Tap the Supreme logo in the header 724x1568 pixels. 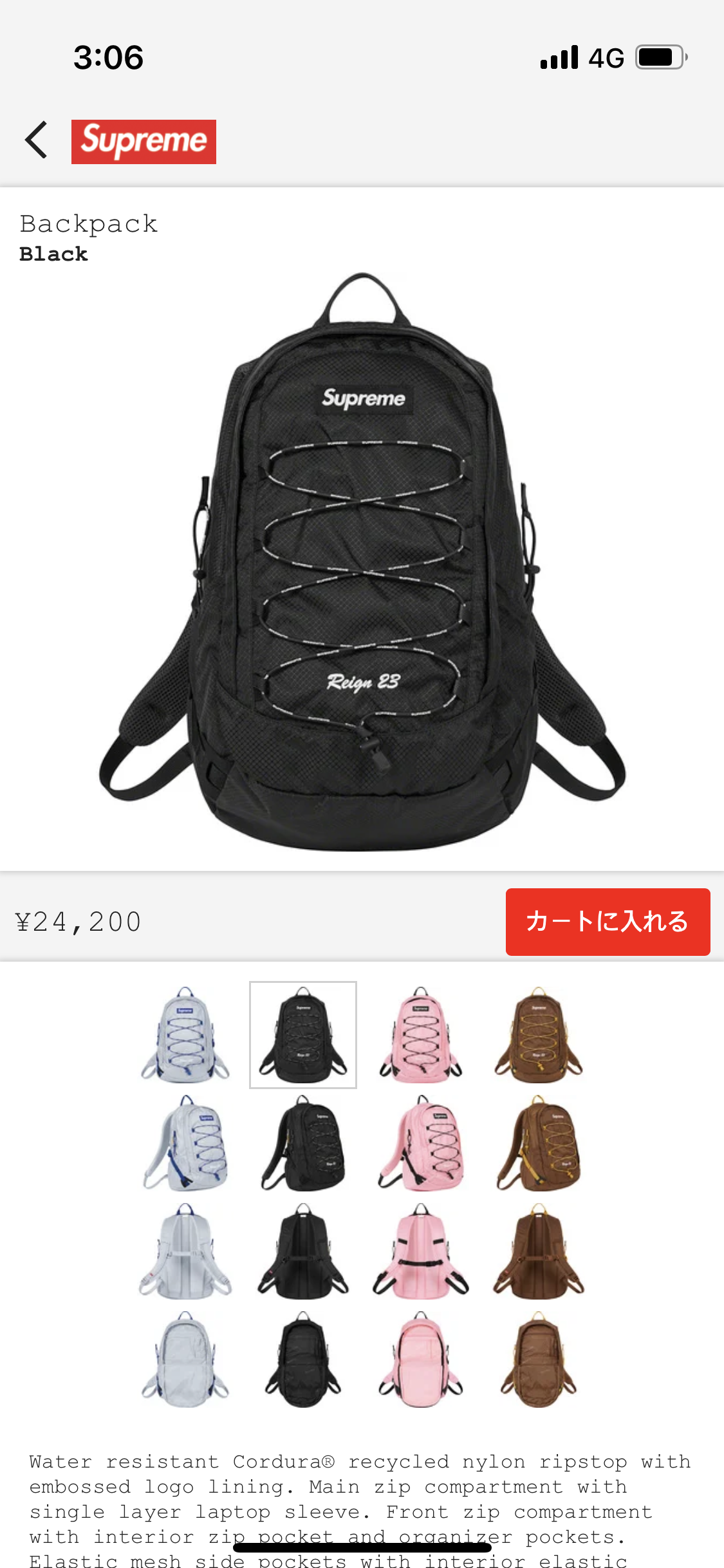[x=144, y=142]
